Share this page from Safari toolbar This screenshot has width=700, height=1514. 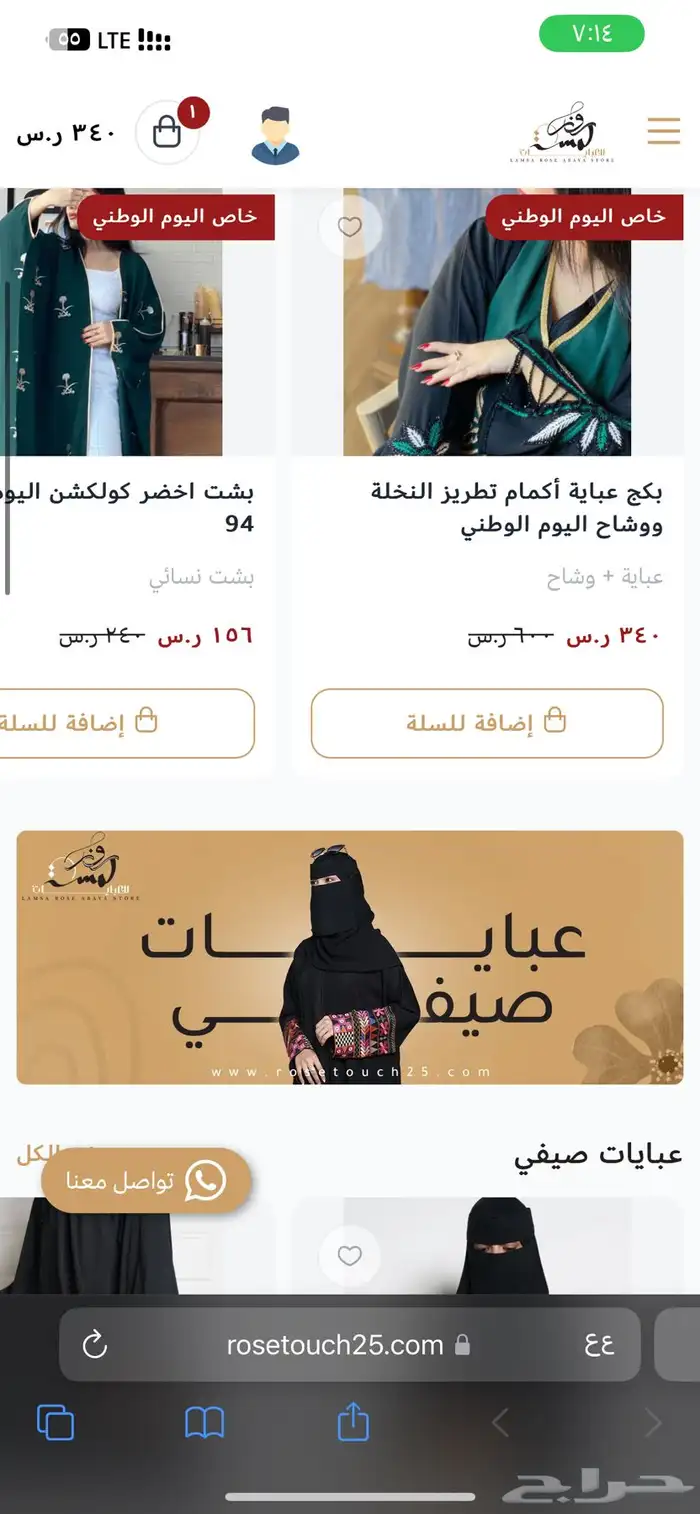pyautogui.click(x=353, y=1422)
